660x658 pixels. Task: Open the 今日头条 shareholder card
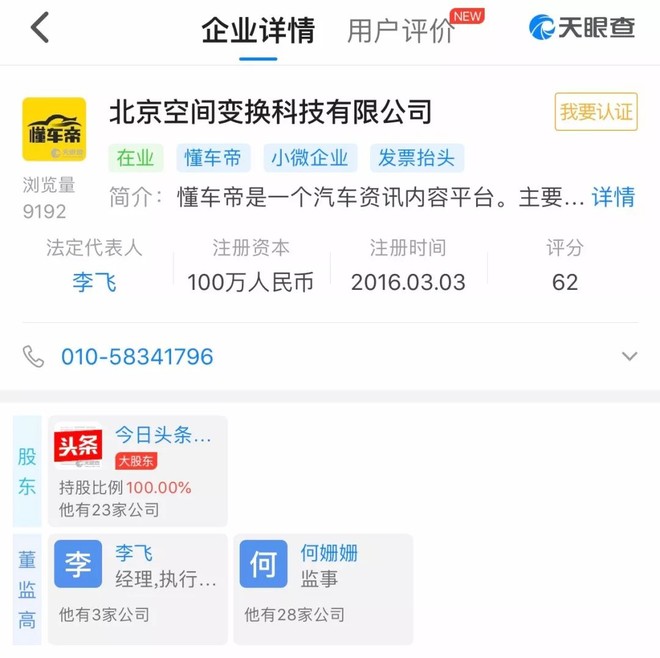(138, 470)
